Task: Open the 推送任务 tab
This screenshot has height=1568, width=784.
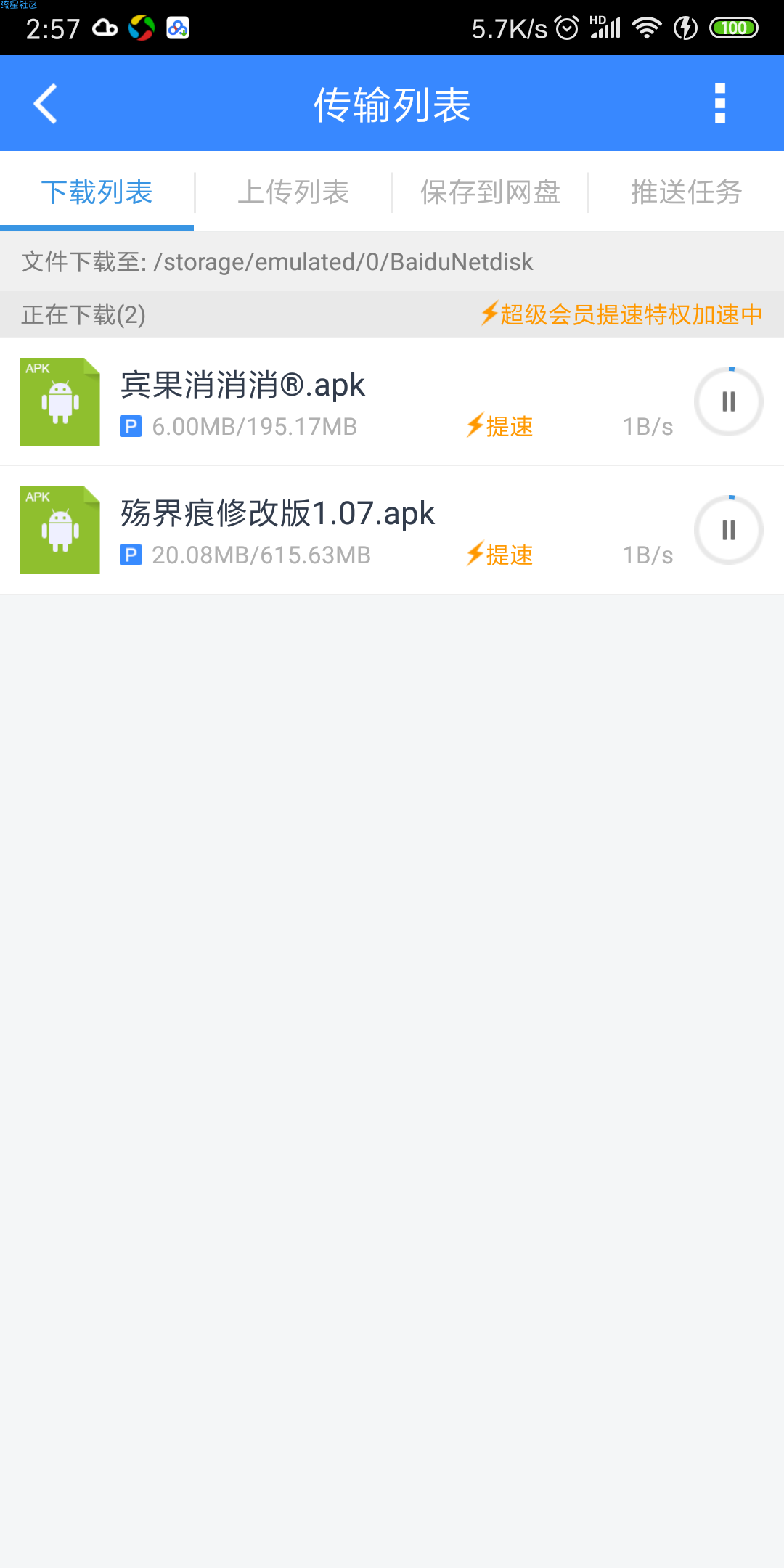Action: 687,192
